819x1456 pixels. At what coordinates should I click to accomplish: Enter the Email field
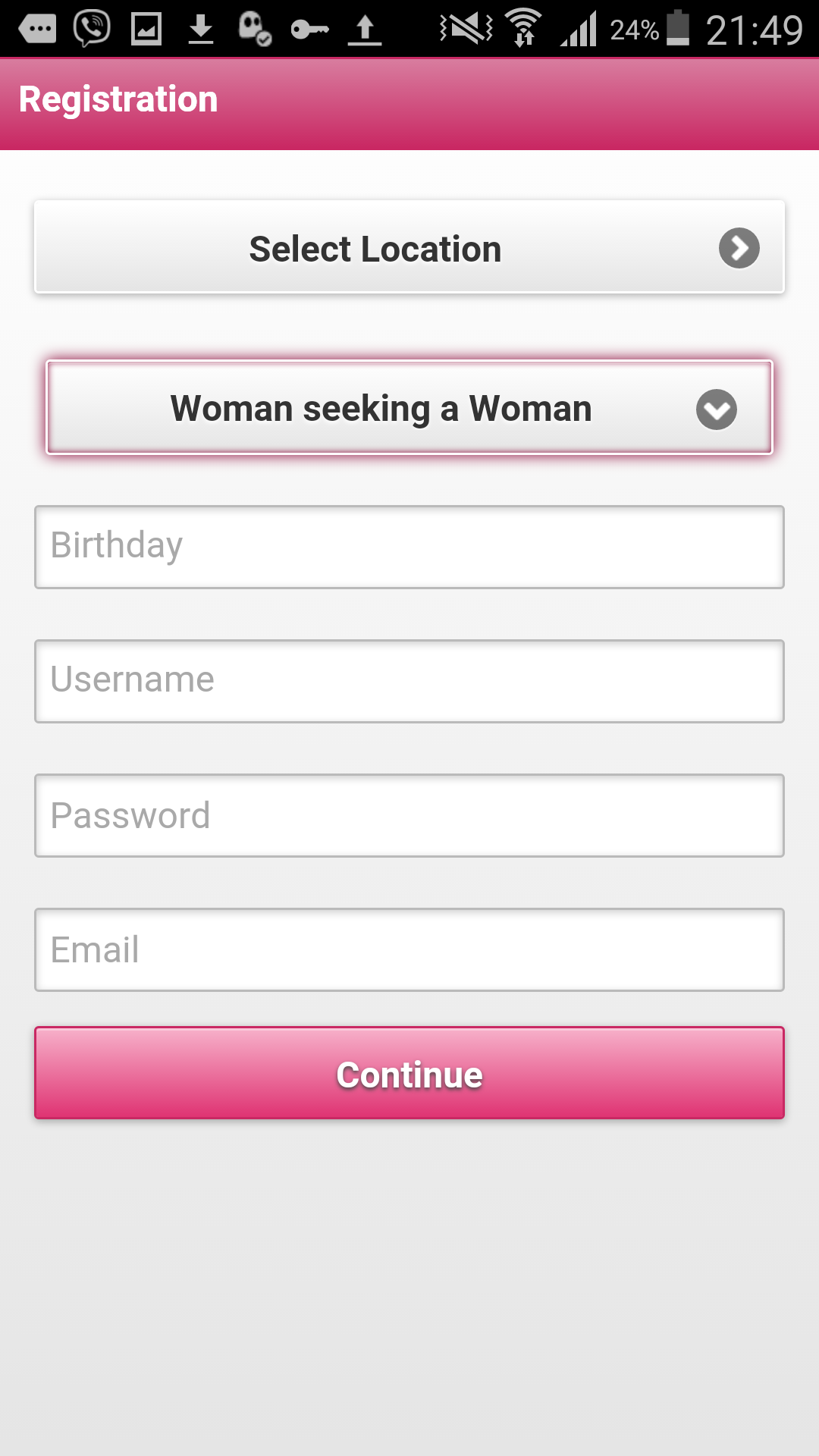(x=409, y=949)
